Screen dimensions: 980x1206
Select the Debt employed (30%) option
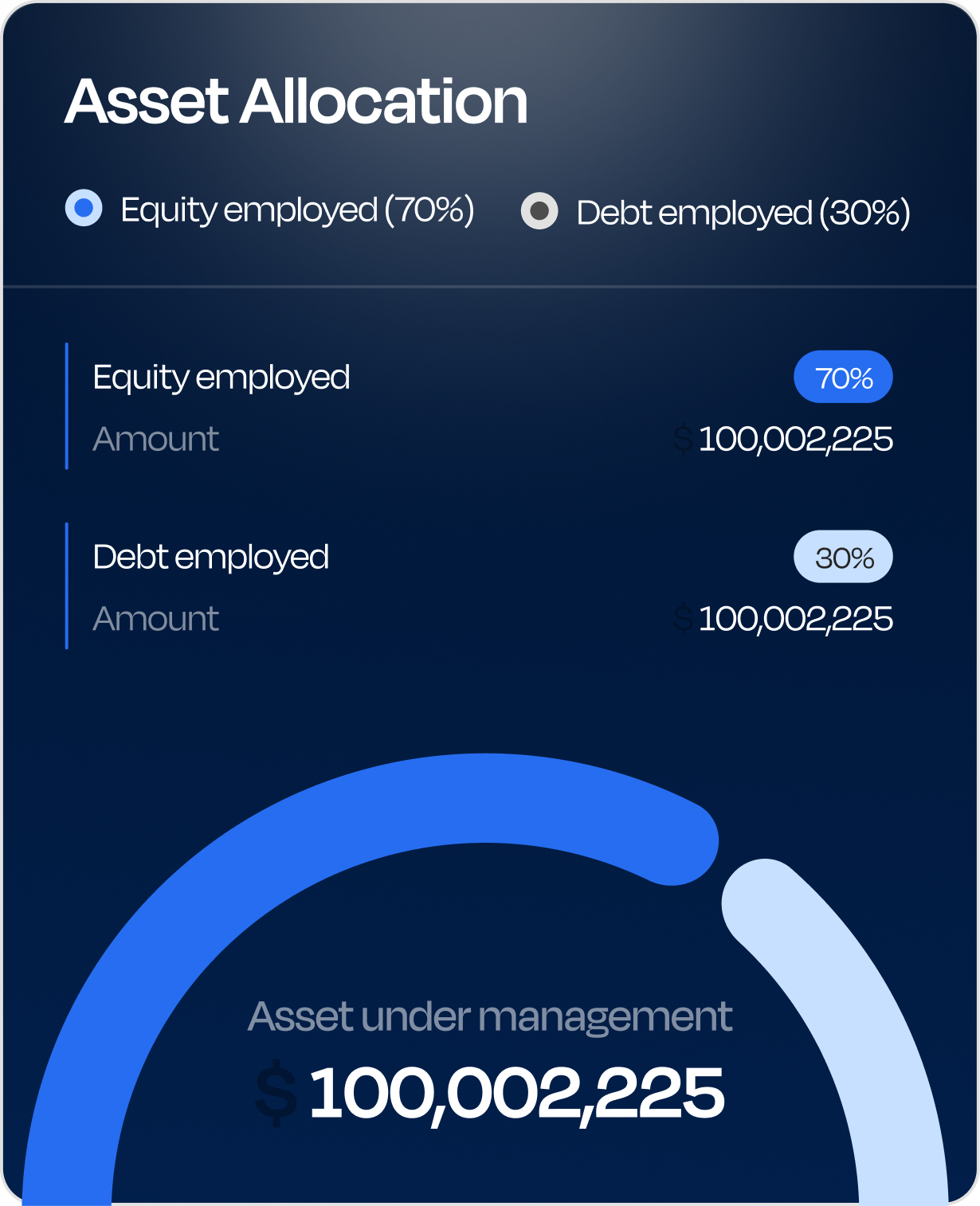539,211
